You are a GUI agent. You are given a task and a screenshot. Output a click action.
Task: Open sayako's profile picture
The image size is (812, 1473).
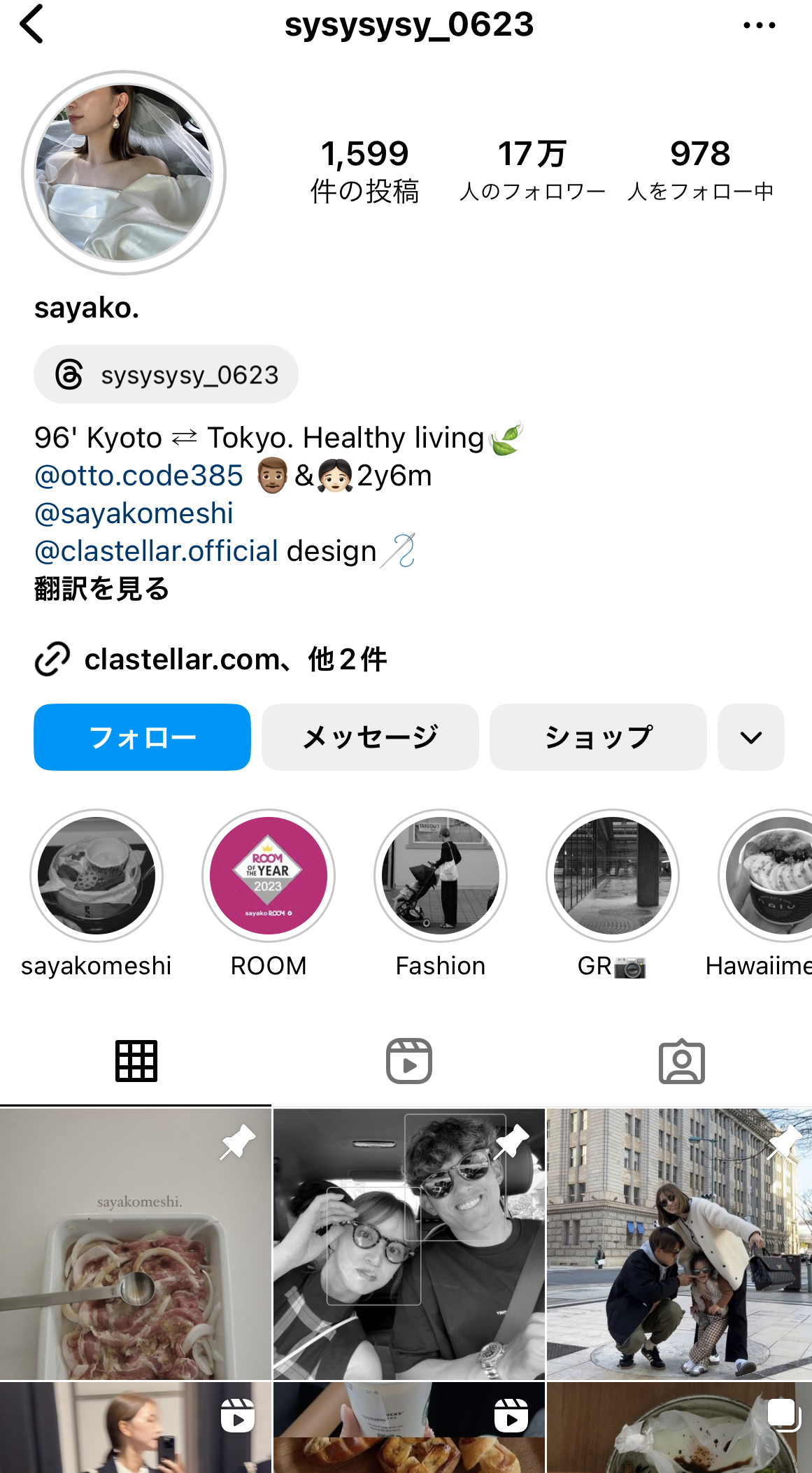click(x=124, y=173)
